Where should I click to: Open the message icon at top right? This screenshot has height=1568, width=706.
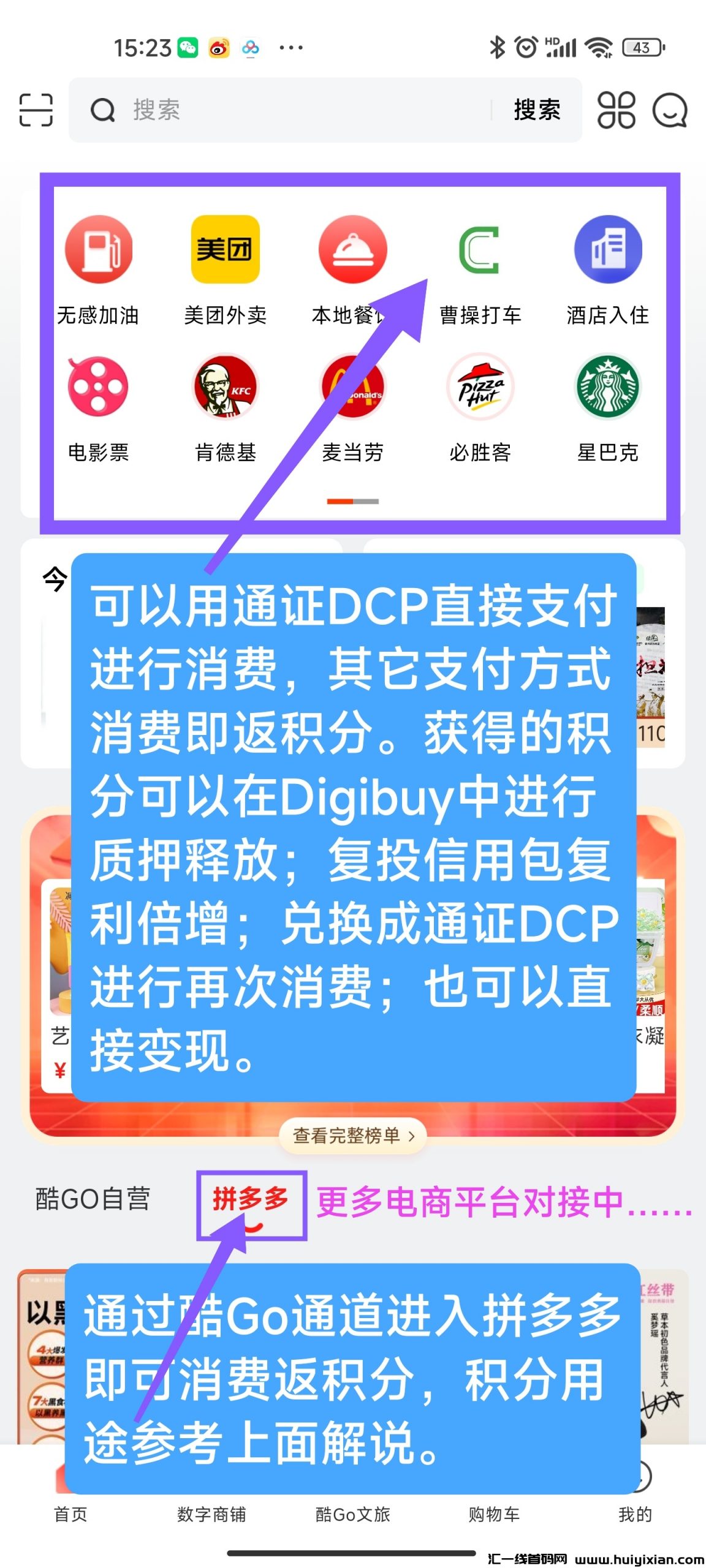(668, 110)
